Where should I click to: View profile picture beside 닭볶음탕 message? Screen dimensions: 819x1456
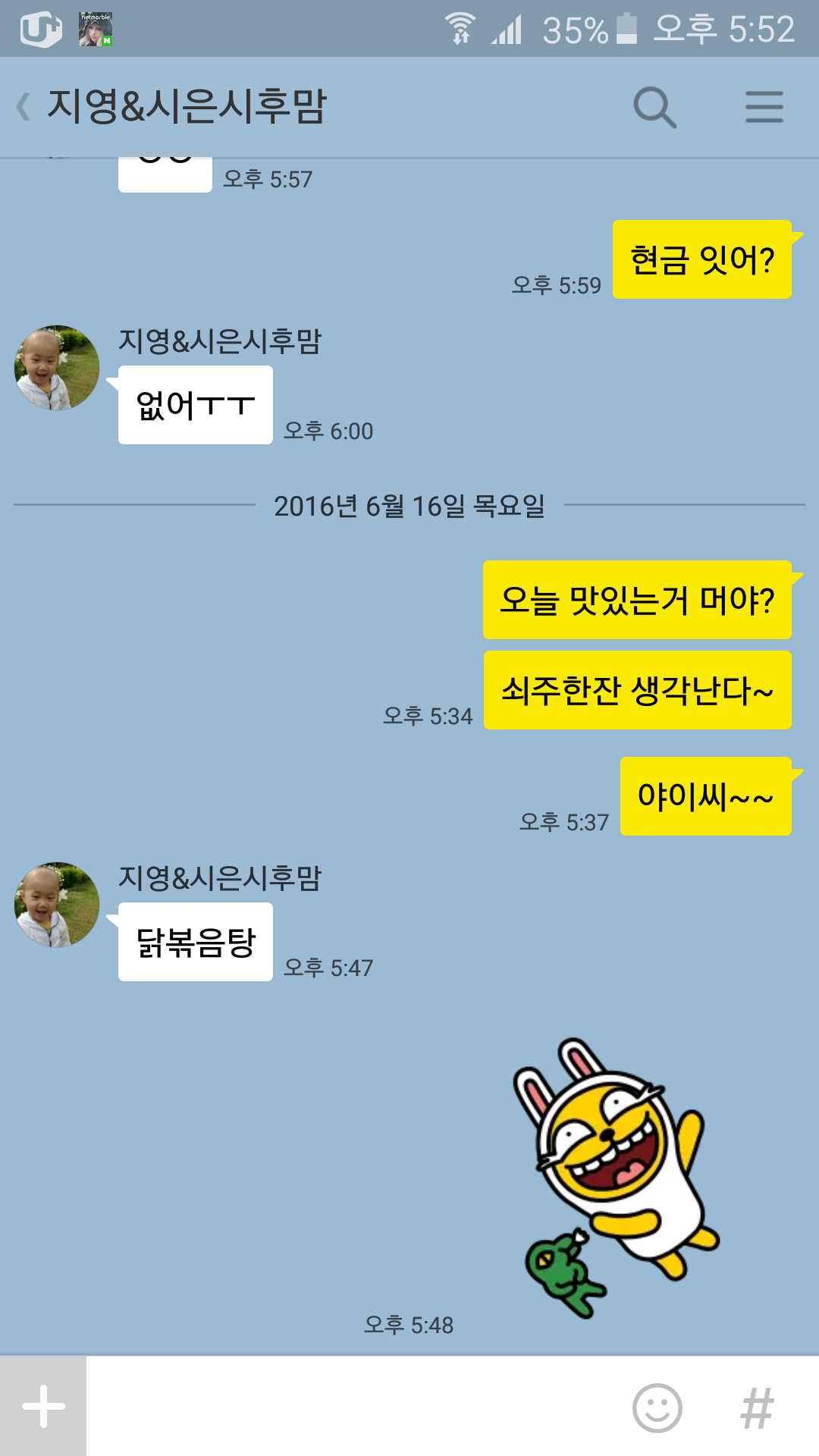[x=57, y=904]
